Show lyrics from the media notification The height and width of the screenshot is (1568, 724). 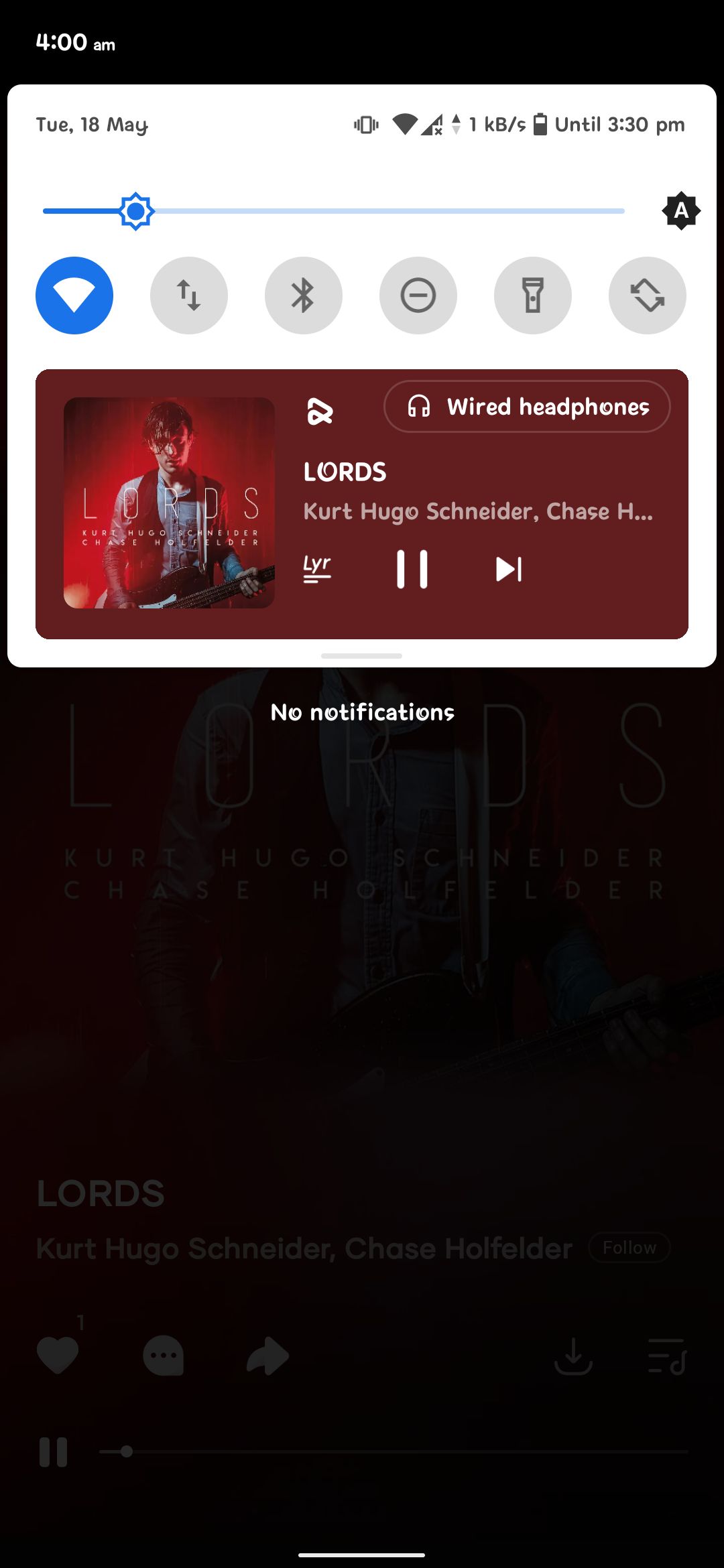point(317,570)
